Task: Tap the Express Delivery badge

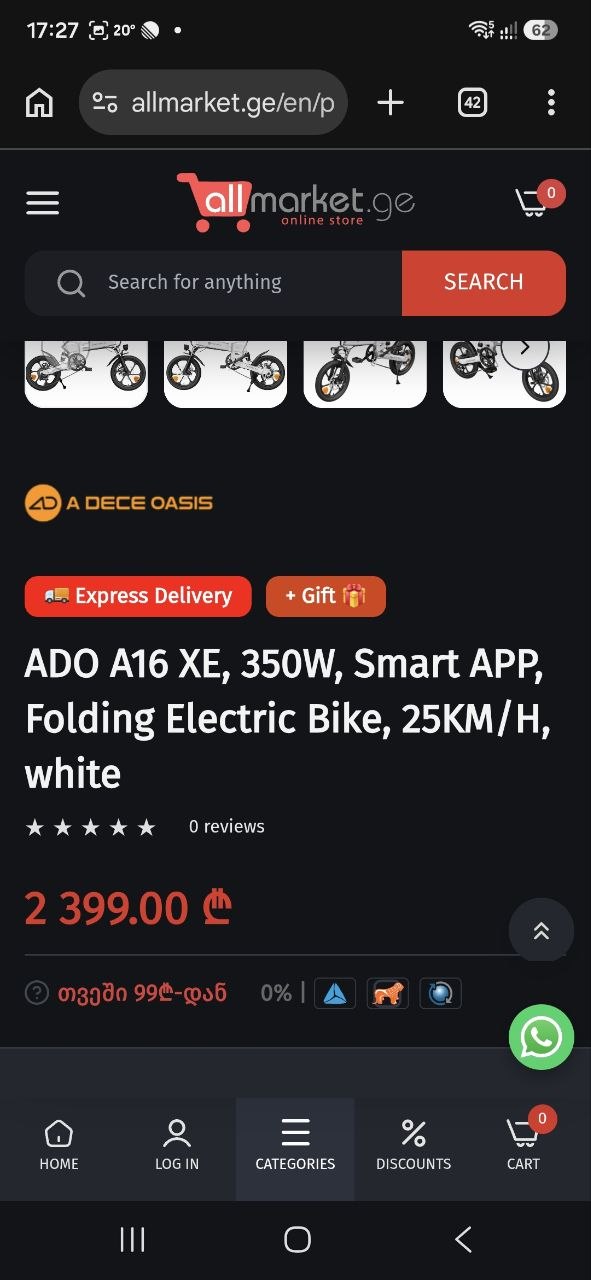Action: 138,596
